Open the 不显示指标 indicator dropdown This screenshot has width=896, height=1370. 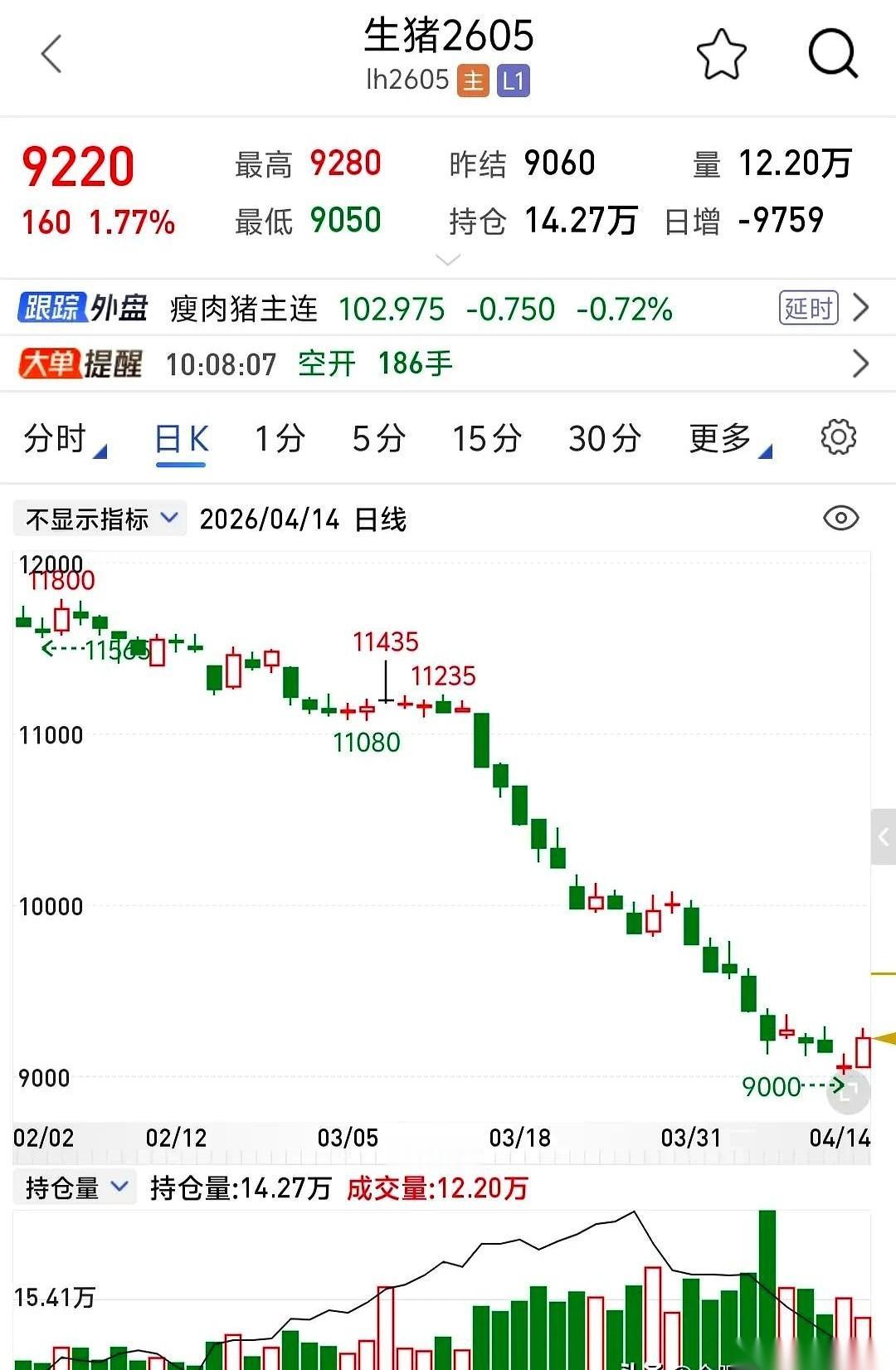click(x=98, y=517)
